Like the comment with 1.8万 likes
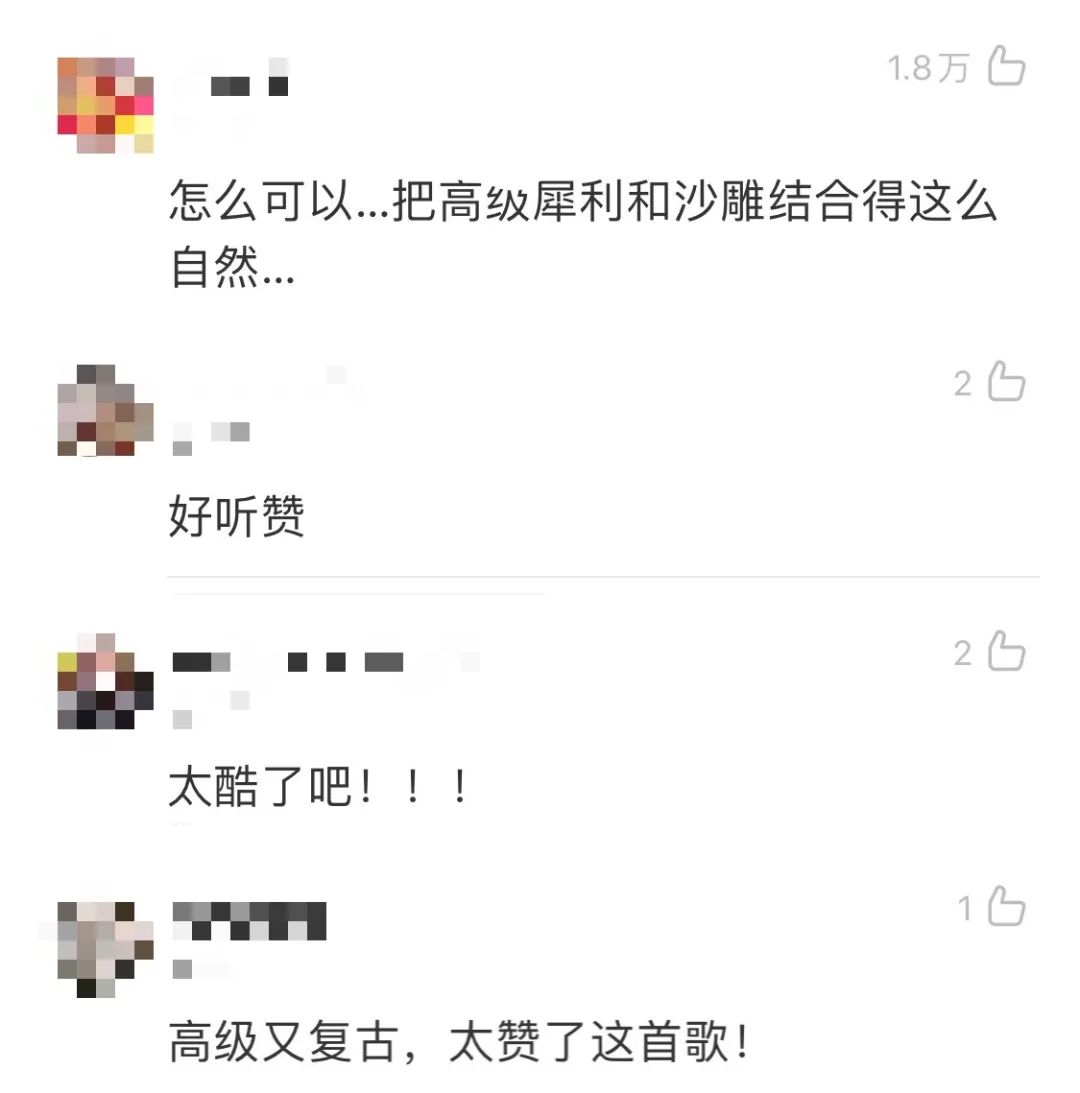Screen dimensions: 1080x1093 1006,66
